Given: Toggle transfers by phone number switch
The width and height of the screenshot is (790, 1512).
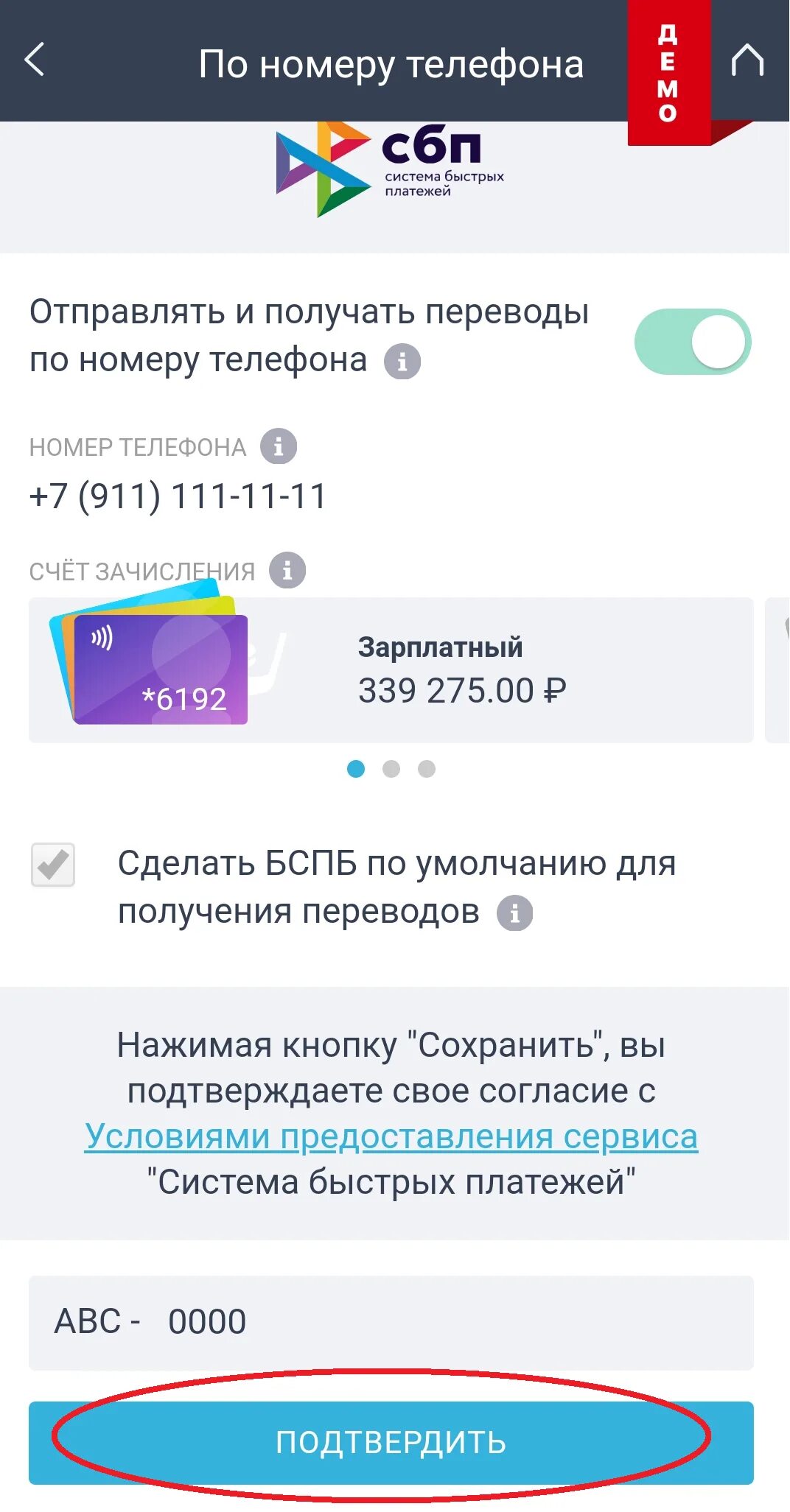Looking at the screenshot, I should (693, 342).
